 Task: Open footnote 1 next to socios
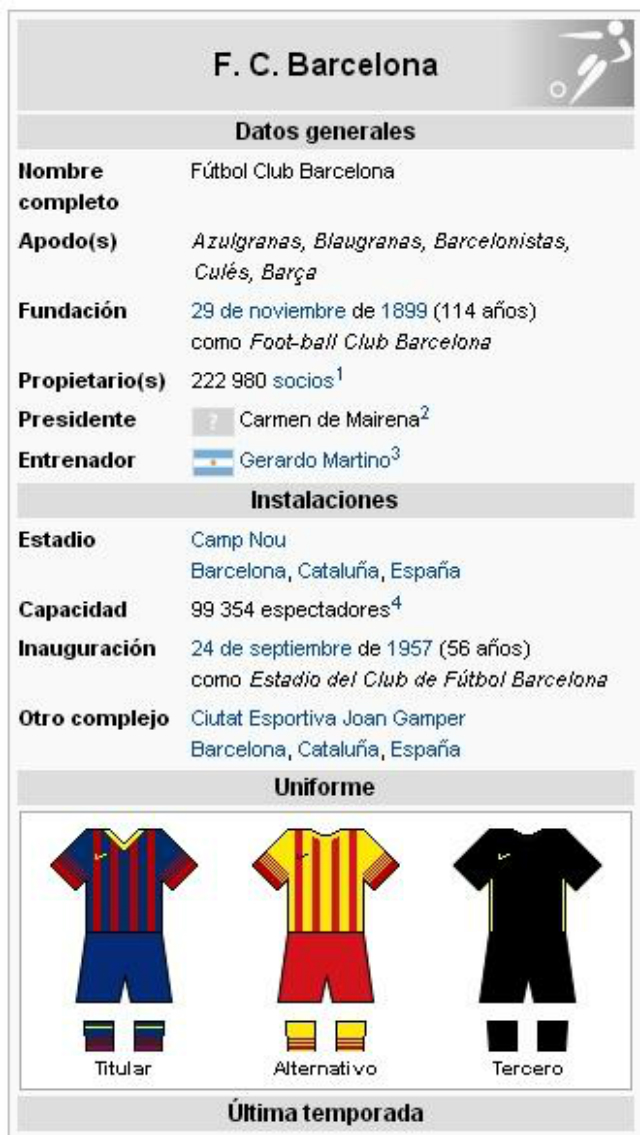tap(339, 375)
